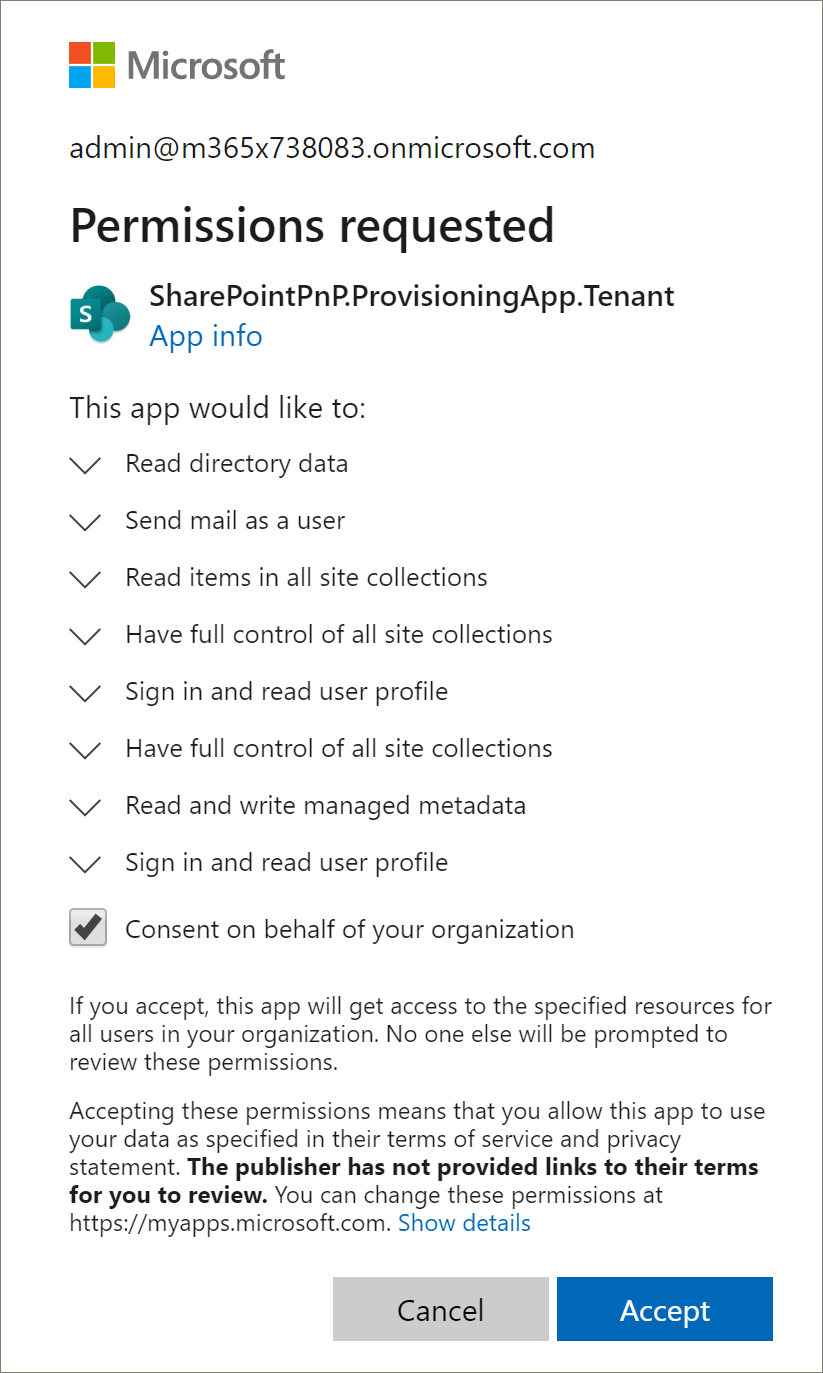Expand Read items in all site collections
The width and height of the screenshot is (823, 1373).
[x=86, y=579]
